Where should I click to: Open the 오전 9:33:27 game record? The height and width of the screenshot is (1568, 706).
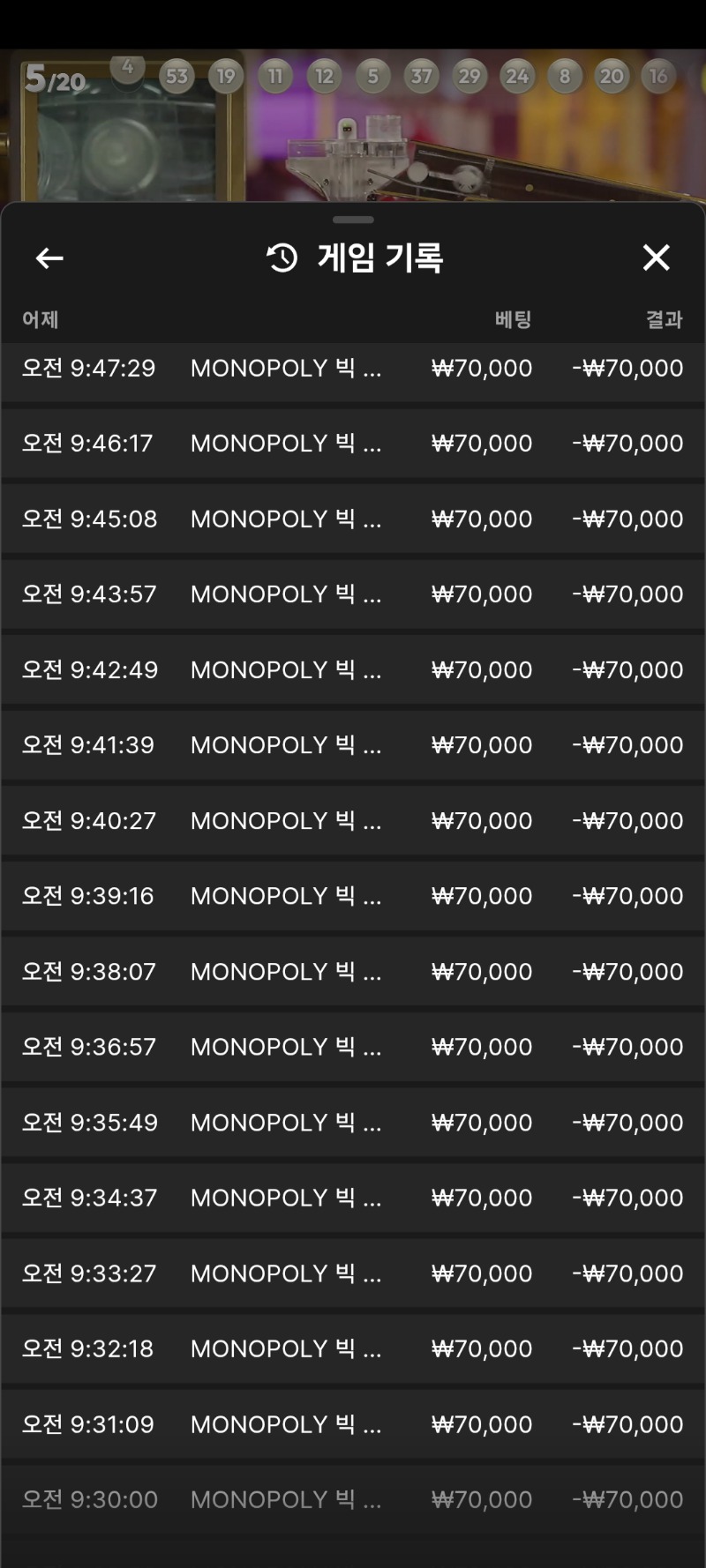pyautogui.click(x=353, y=1273)
